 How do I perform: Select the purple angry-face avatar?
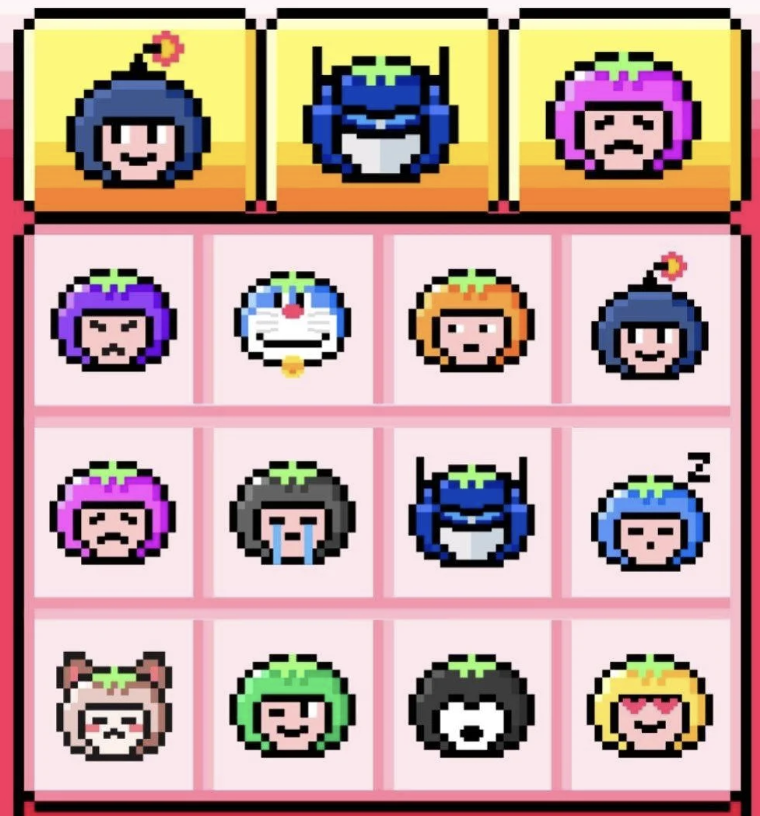coord(113,320)
